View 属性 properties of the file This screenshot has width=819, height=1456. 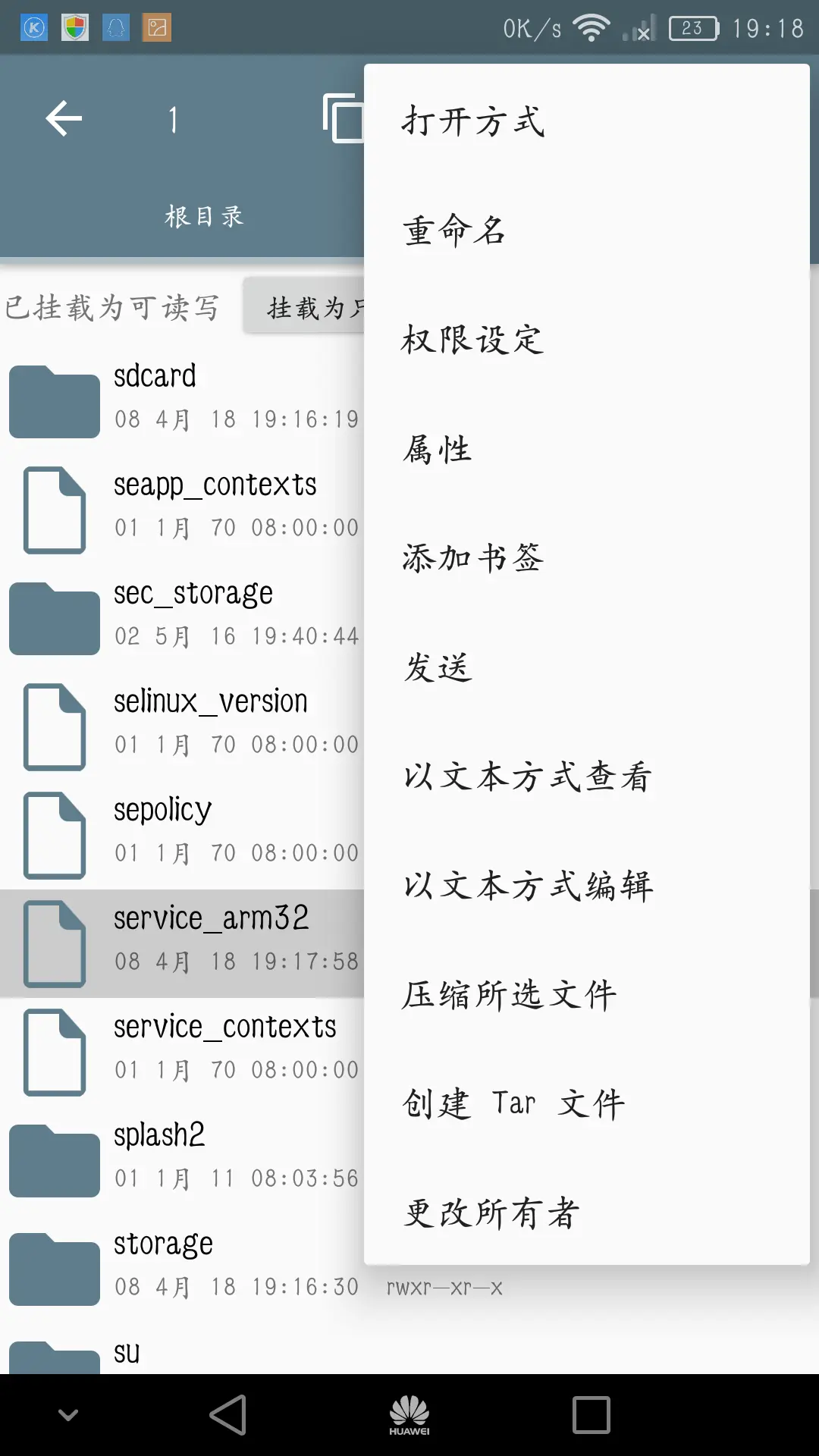pyautogui.click(x=586, y=449)
